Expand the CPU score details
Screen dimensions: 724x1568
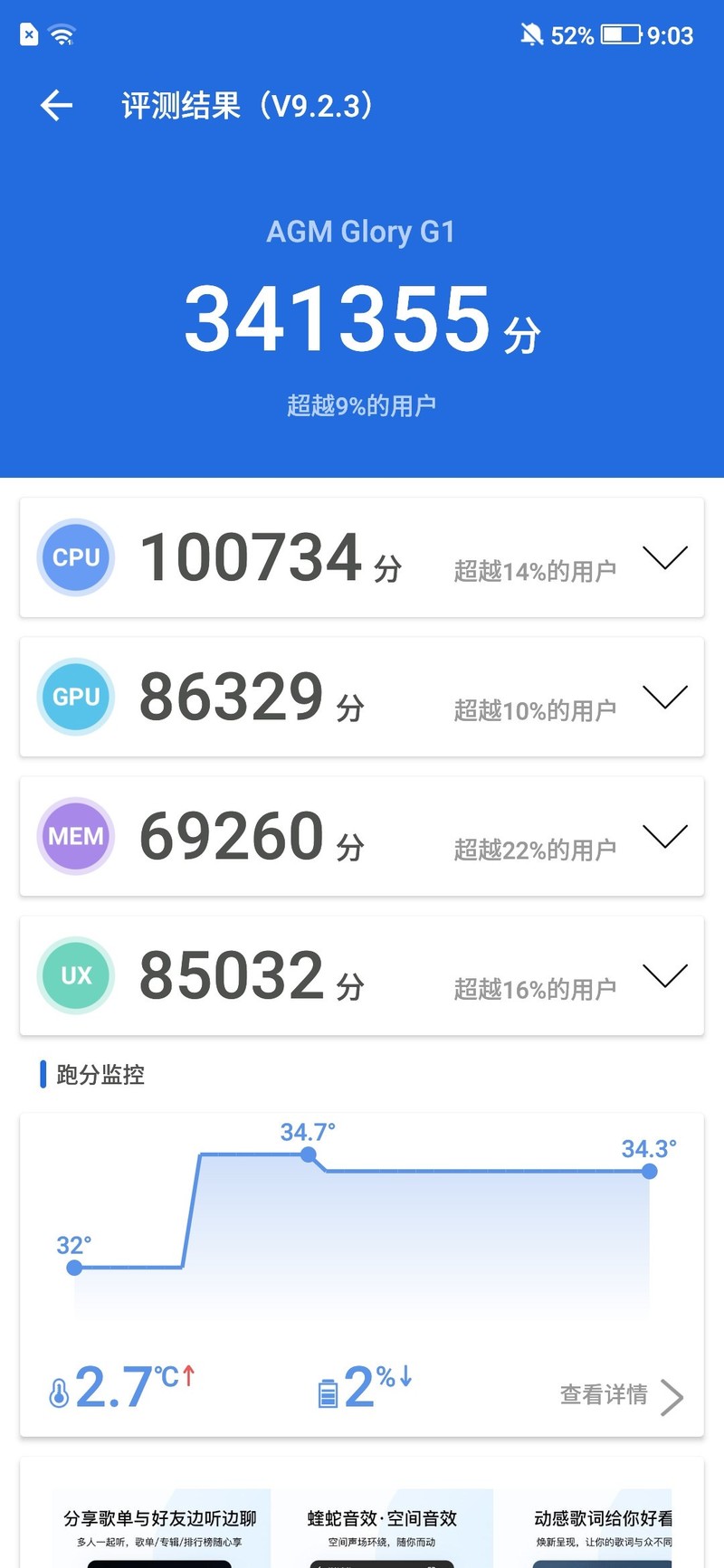click(x=665, y=557)
